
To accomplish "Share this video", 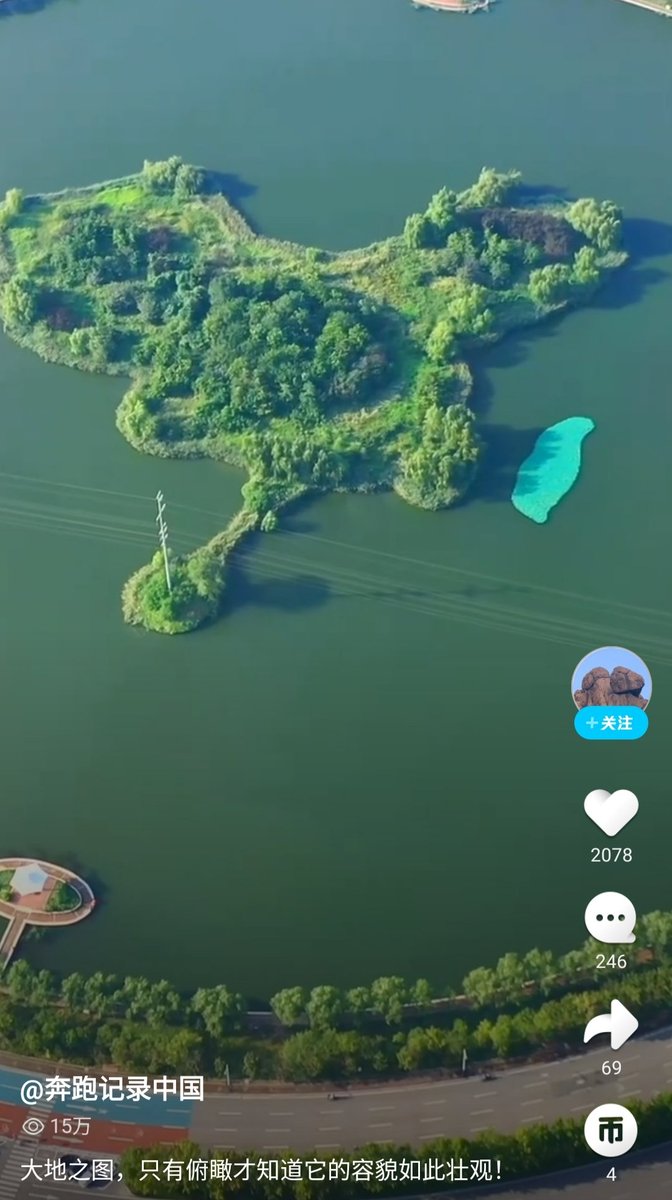I will click(611, 1024).
